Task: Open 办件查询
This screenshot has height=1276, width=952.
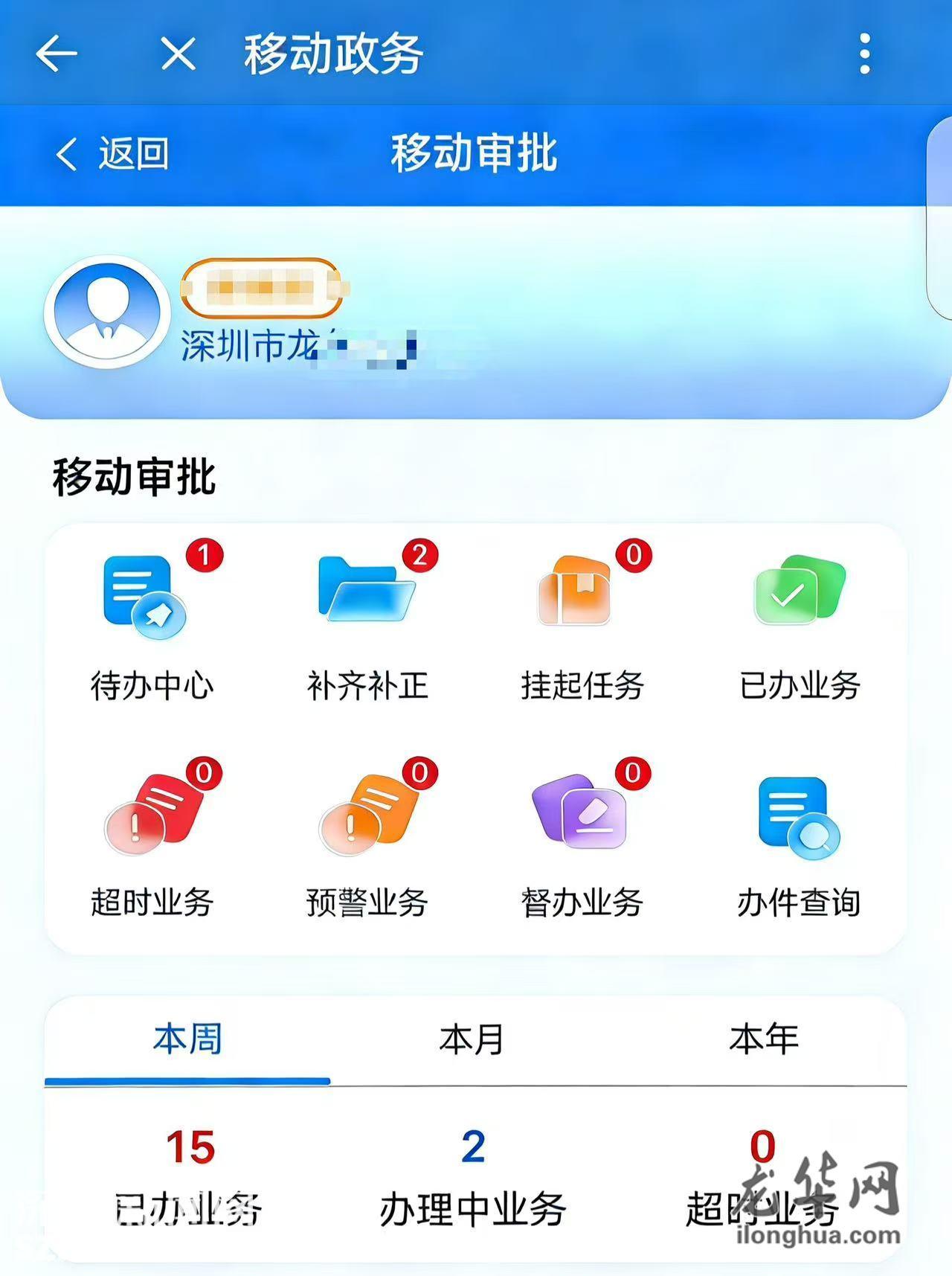Action: click(x=800, y=841)
